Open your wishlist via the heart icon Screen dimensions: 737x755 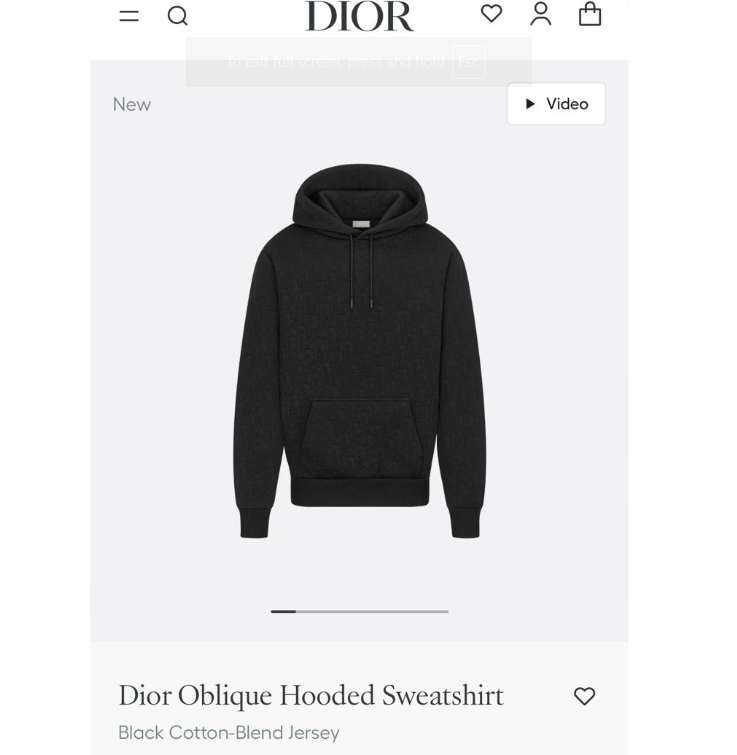click(491, 14)
